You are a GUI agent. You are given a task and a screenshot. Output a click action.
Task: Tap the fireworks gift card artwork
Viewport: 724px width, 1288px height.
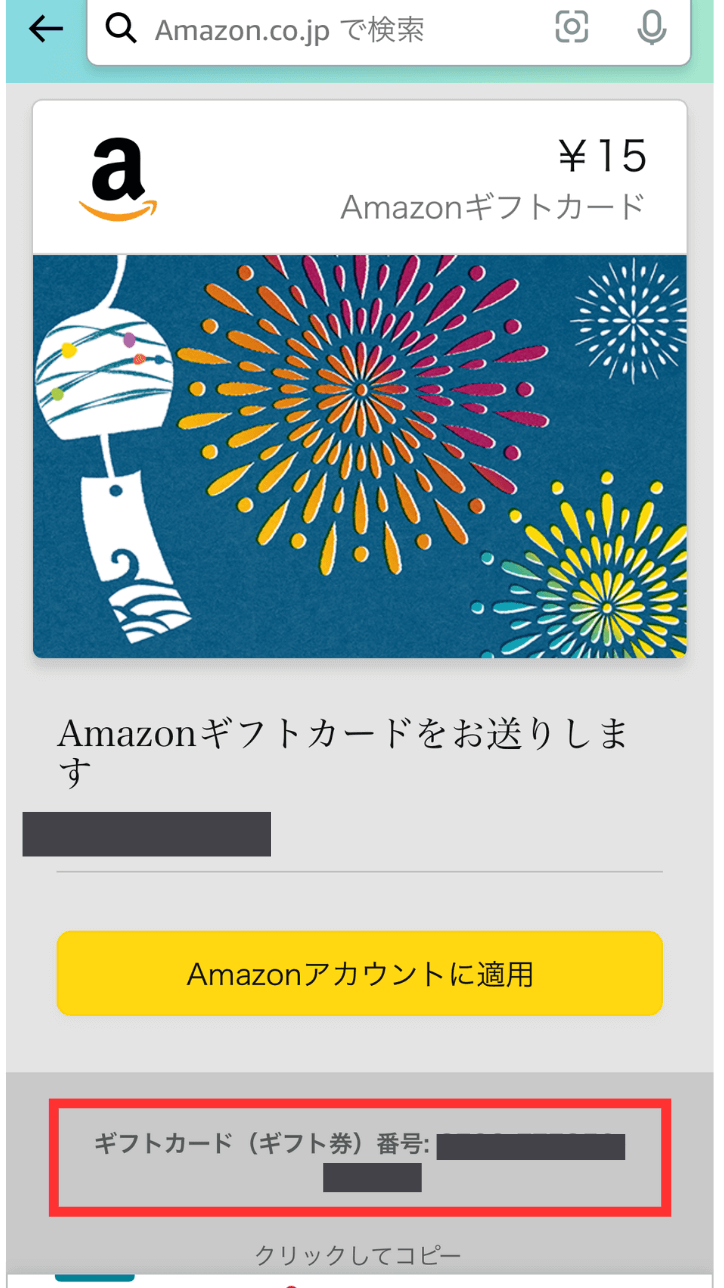[x=360, y=455]
